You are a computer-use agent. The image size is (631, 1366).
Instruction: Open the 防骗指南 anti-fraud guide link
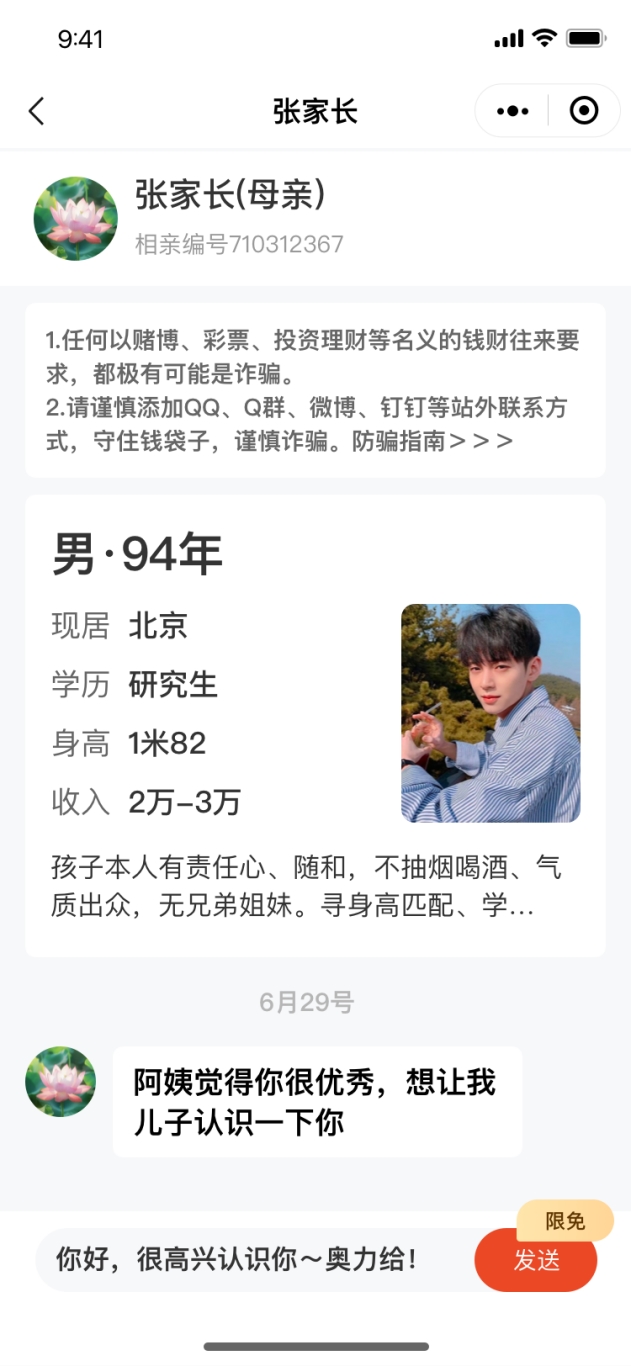coord(432,441)
